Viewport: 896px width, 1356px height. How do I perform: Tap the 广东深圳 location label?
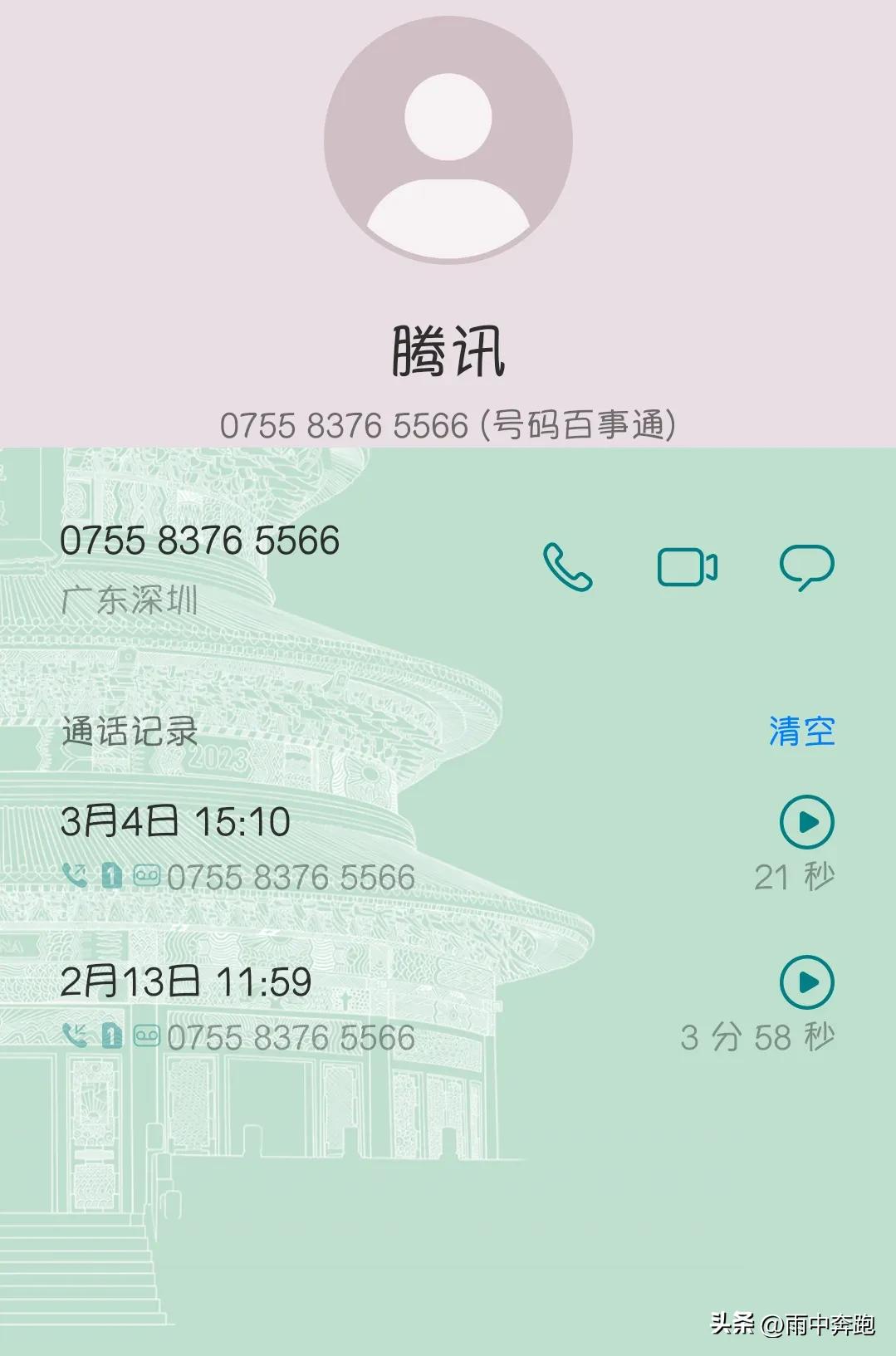point(129,601)
